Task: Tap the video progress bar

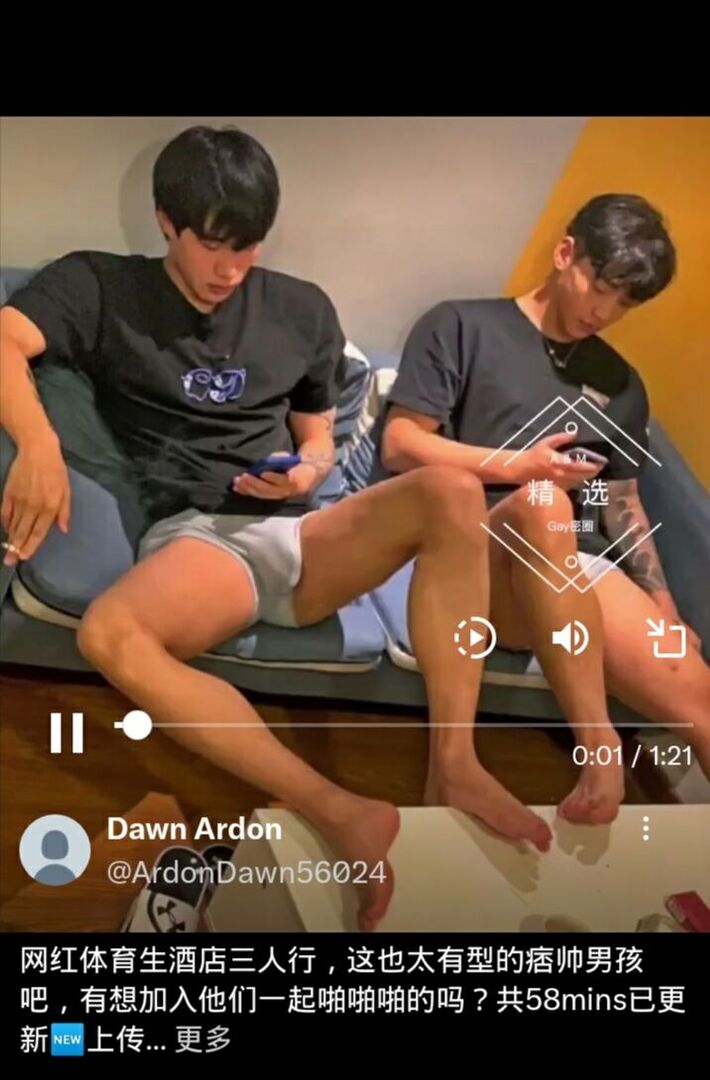Action: click(x=400, y=725)
